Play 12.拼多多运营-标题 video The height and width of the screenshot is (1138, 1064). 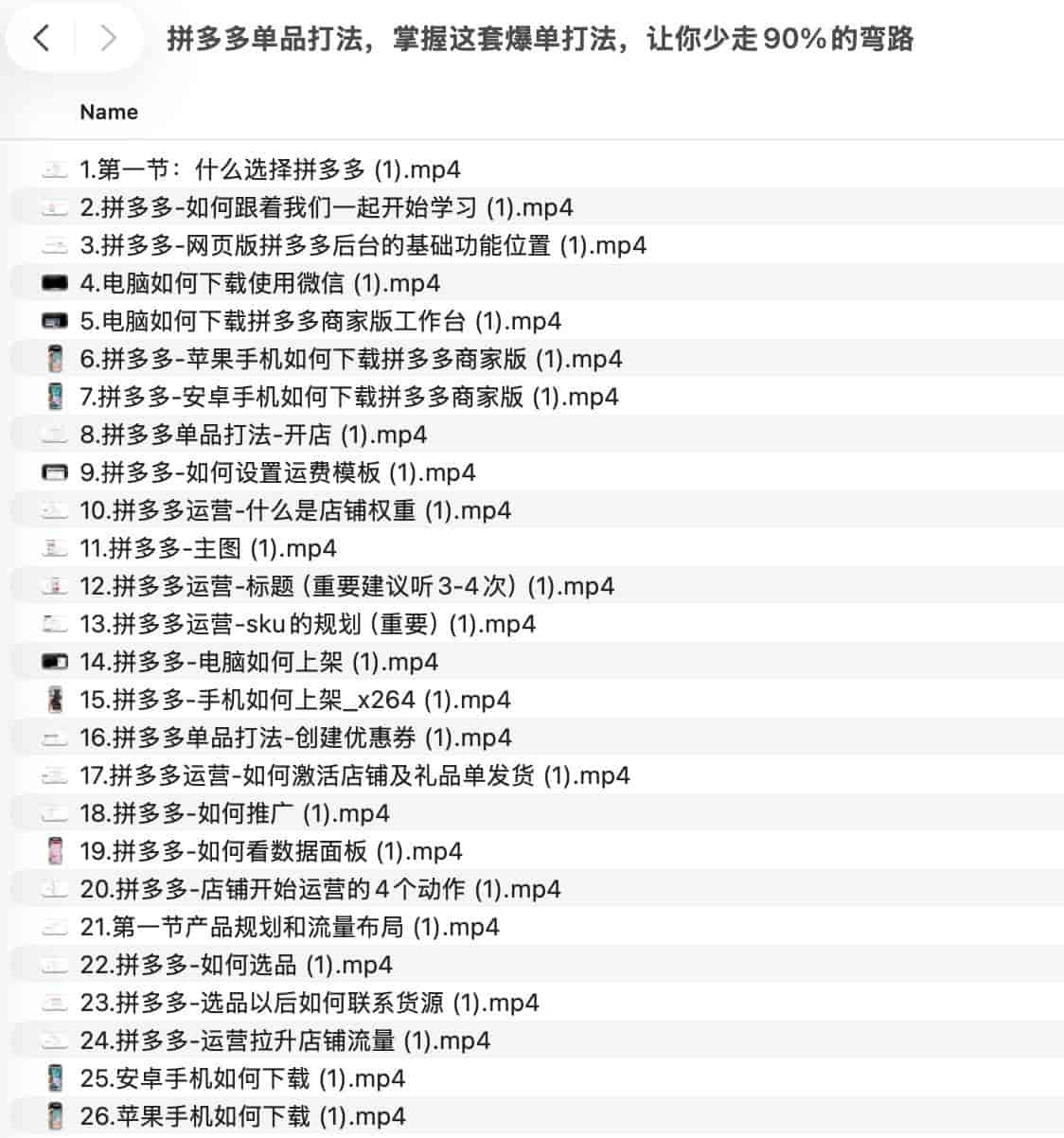pyautogui.click(x=346, y=587)
